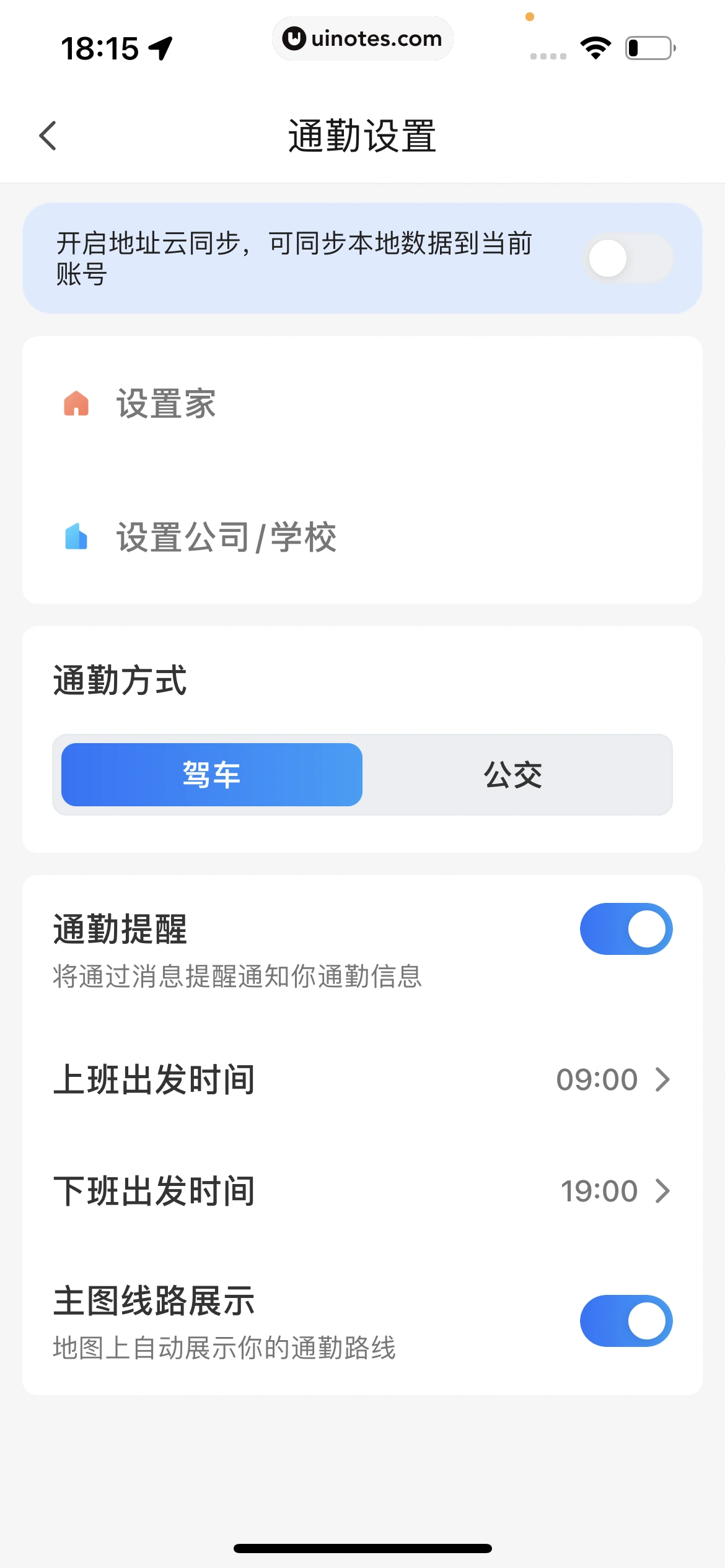Turn off the 通勤提醒 switch

(x=626, y=929)
